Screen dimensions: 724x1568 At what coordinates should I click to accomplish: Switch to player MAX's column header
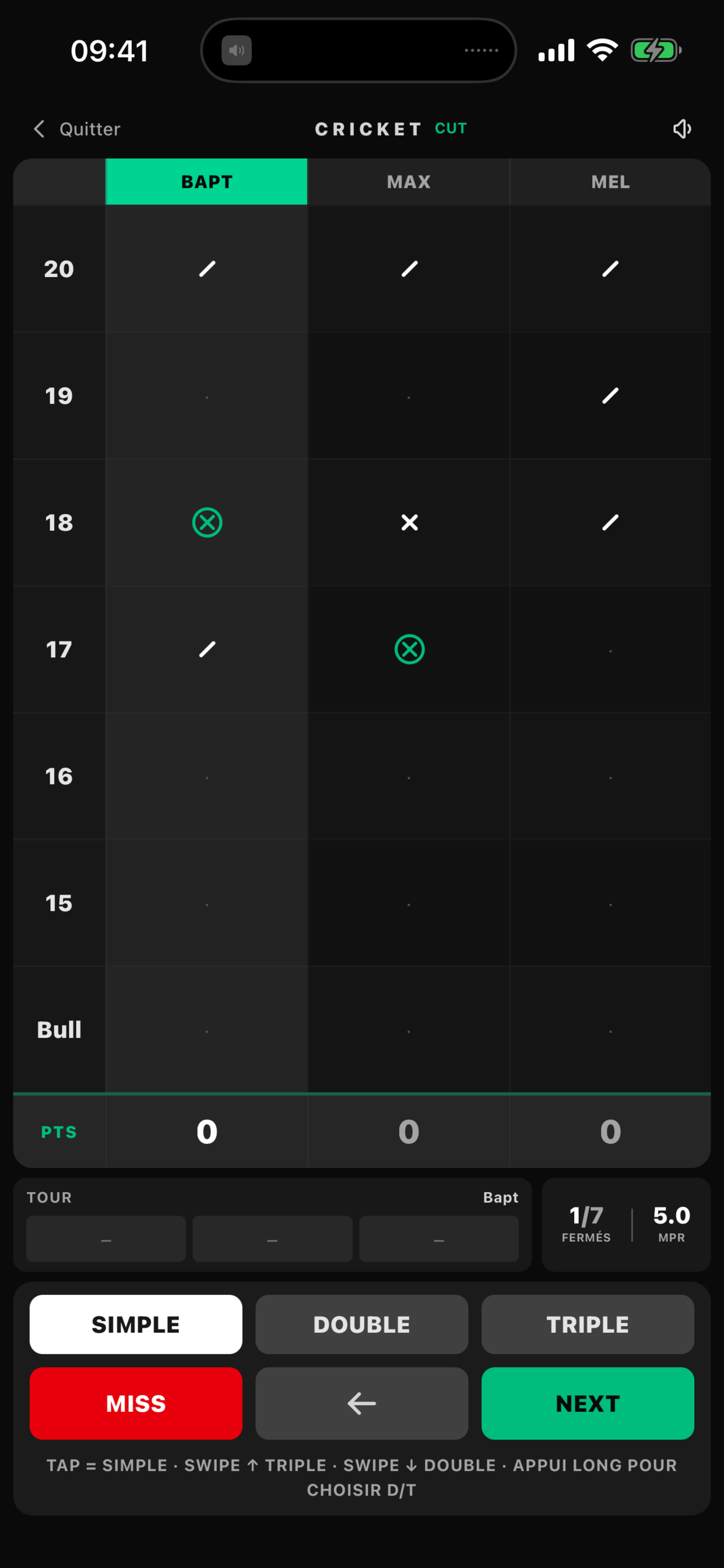click(x=408, y=181)
